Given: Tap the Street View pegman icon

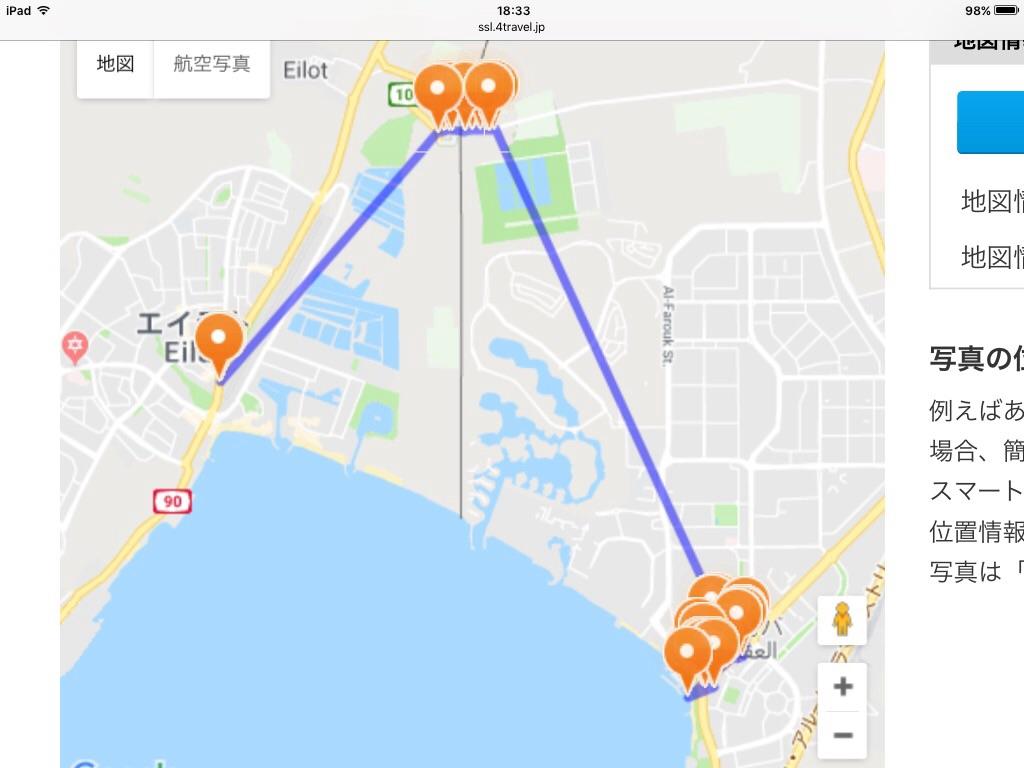Looking at the screenshot, I should tap(842, 620).
